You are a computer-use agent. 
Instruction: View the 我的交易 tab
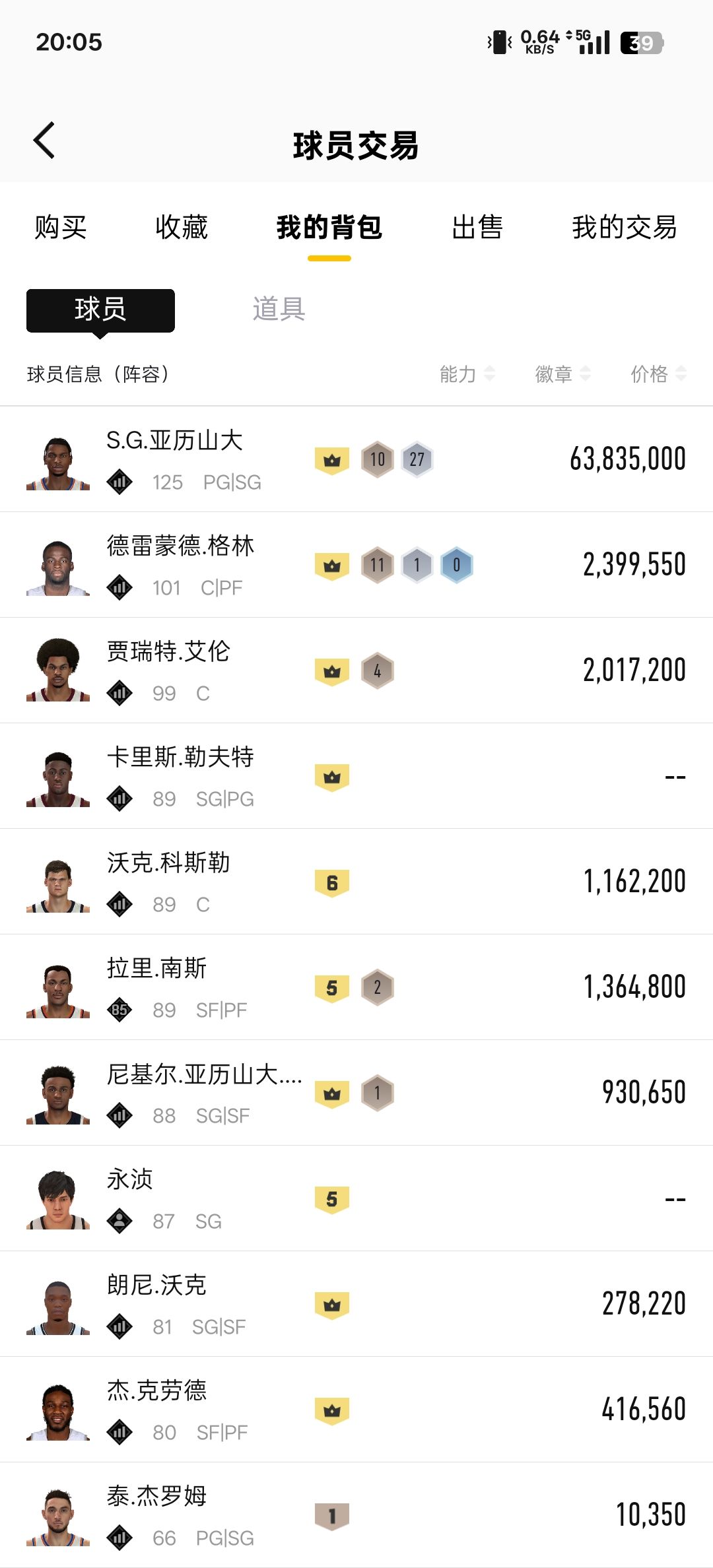[625, 228]
